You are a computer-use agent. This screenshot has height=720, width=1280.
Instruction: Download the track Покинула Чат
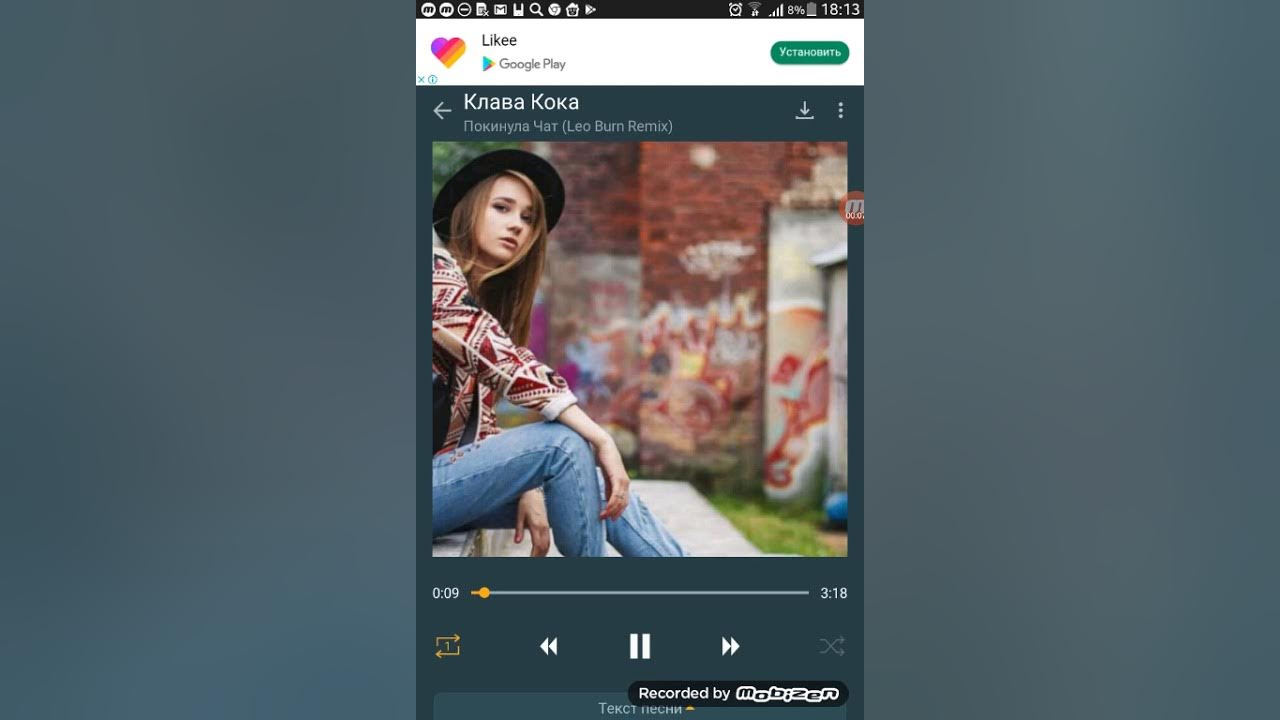(804, 111)
